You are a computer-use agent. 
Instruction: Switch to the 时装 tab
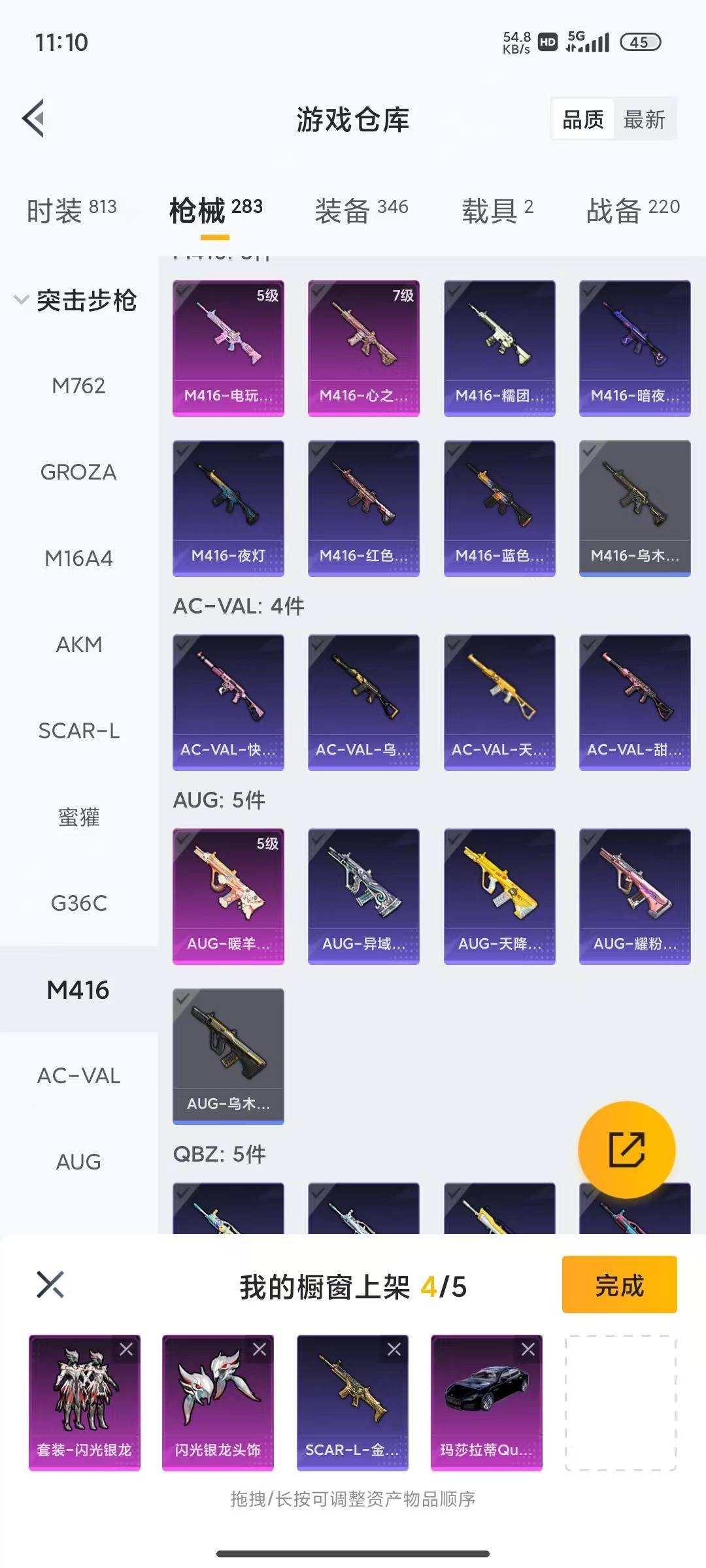click(x=71, y=210)
